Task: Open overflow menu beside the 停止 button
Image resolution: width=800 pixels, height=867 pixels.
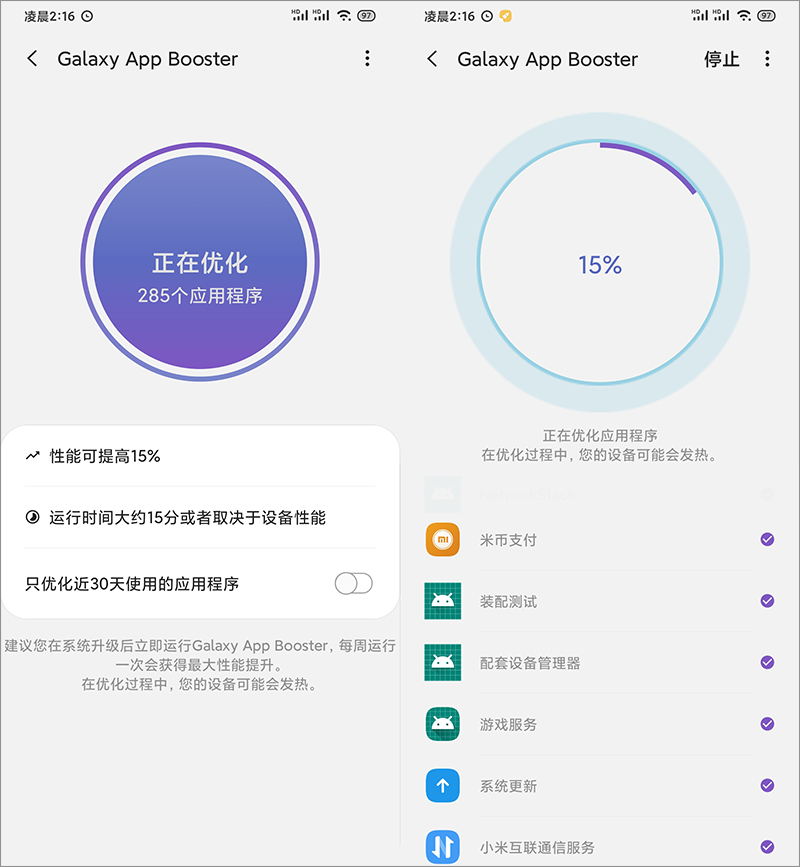Action: click(x=767, y=59)
